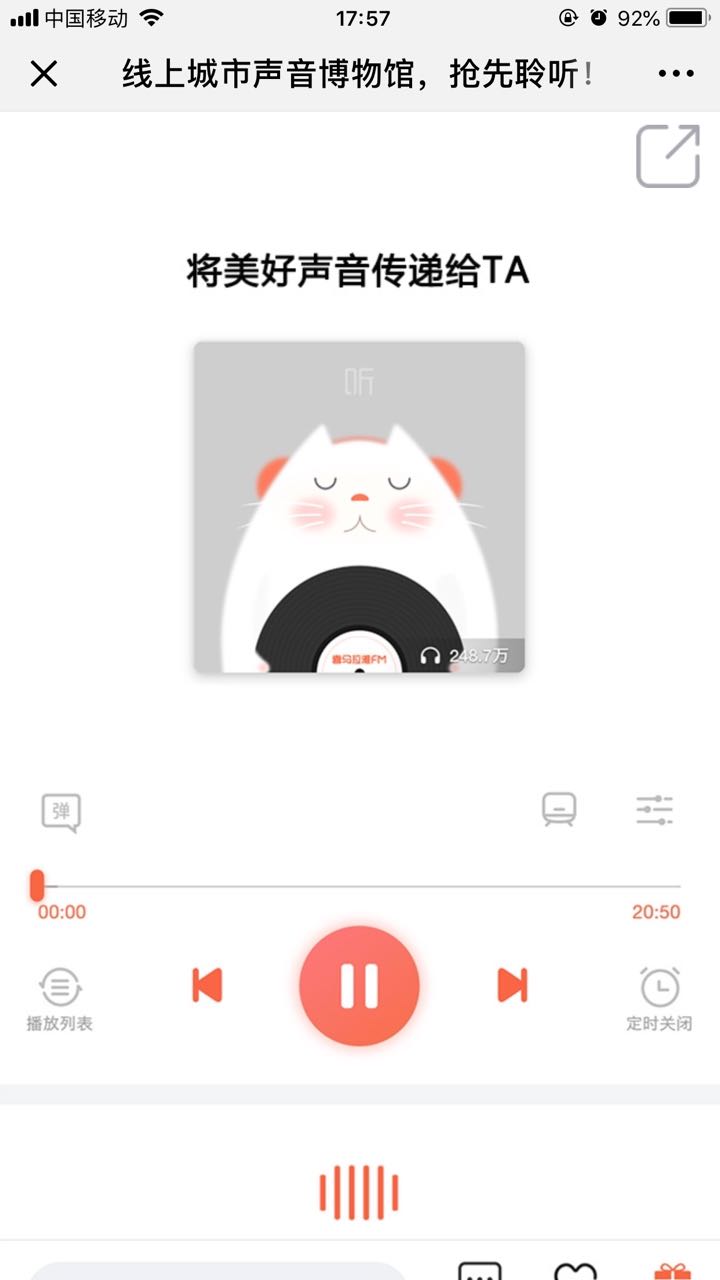Like this audio with the heart
Viewport: 720px width, 1280px height.
575,1272
